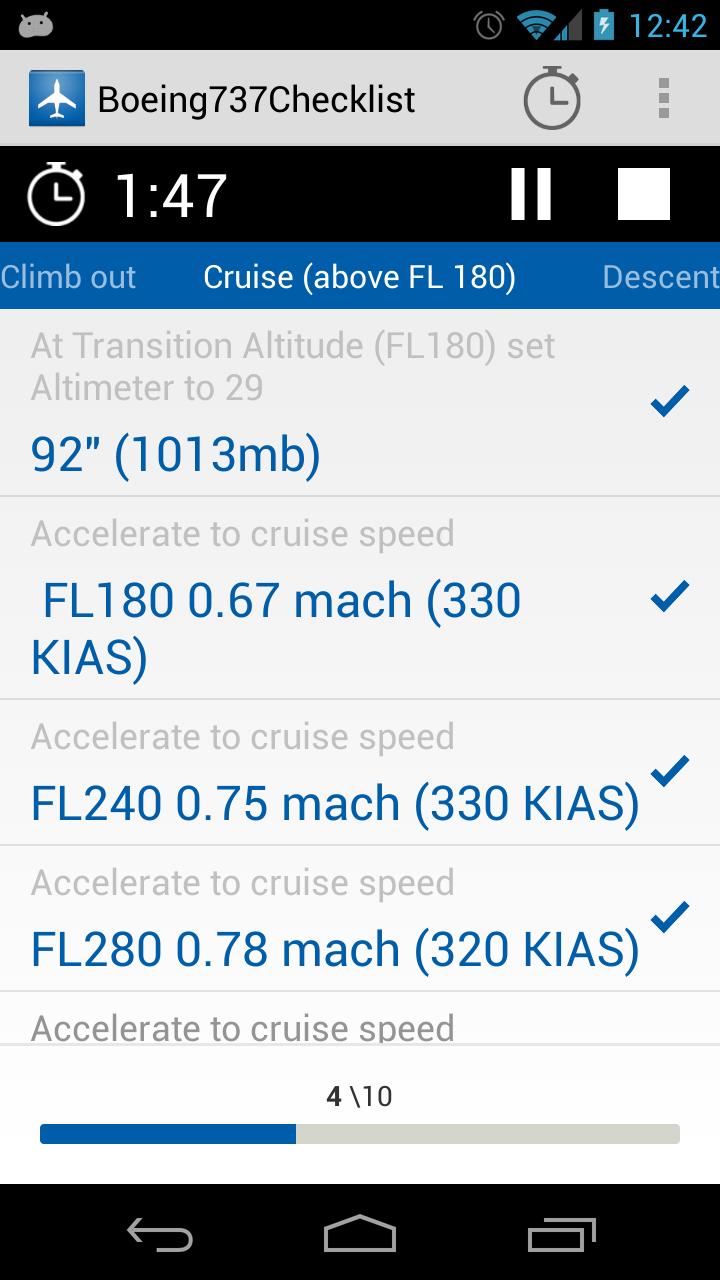Switch to the Climb out tab
Screen dimensions: 720x1280
point(67,277)
